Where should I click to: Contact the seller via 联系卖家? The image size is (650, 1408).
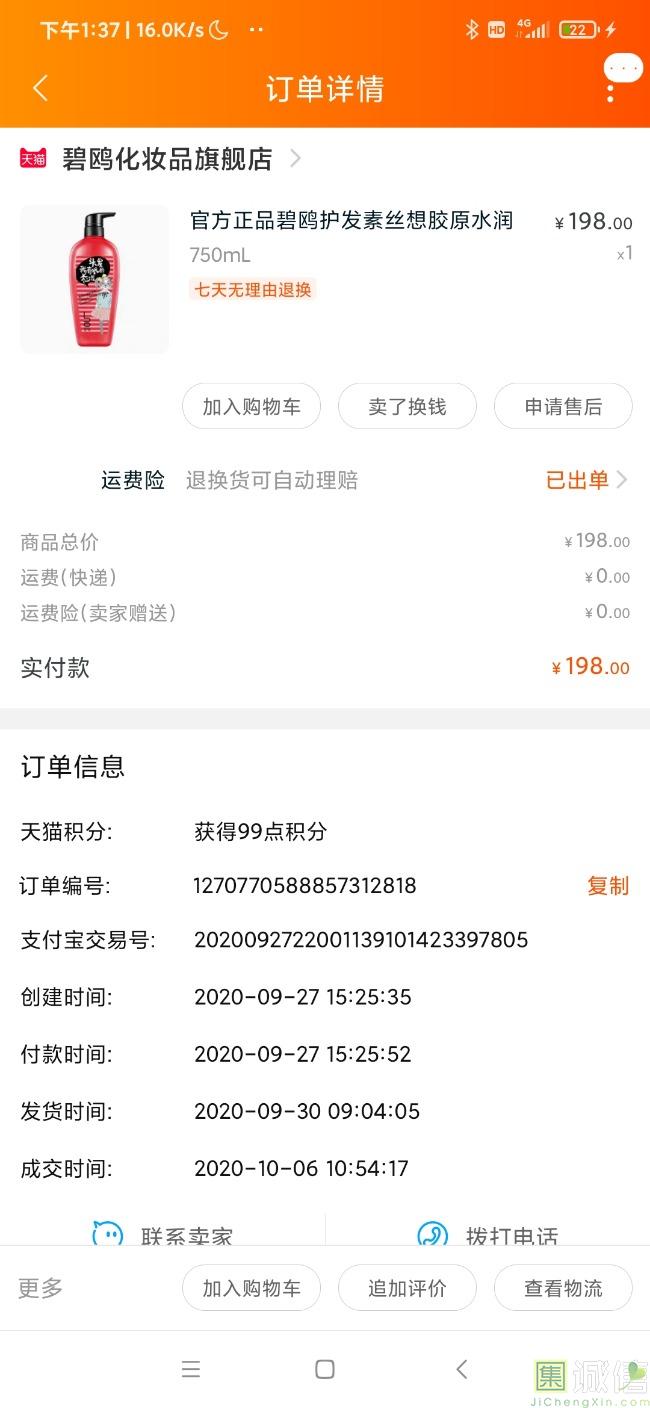(x=163, y=1234)
